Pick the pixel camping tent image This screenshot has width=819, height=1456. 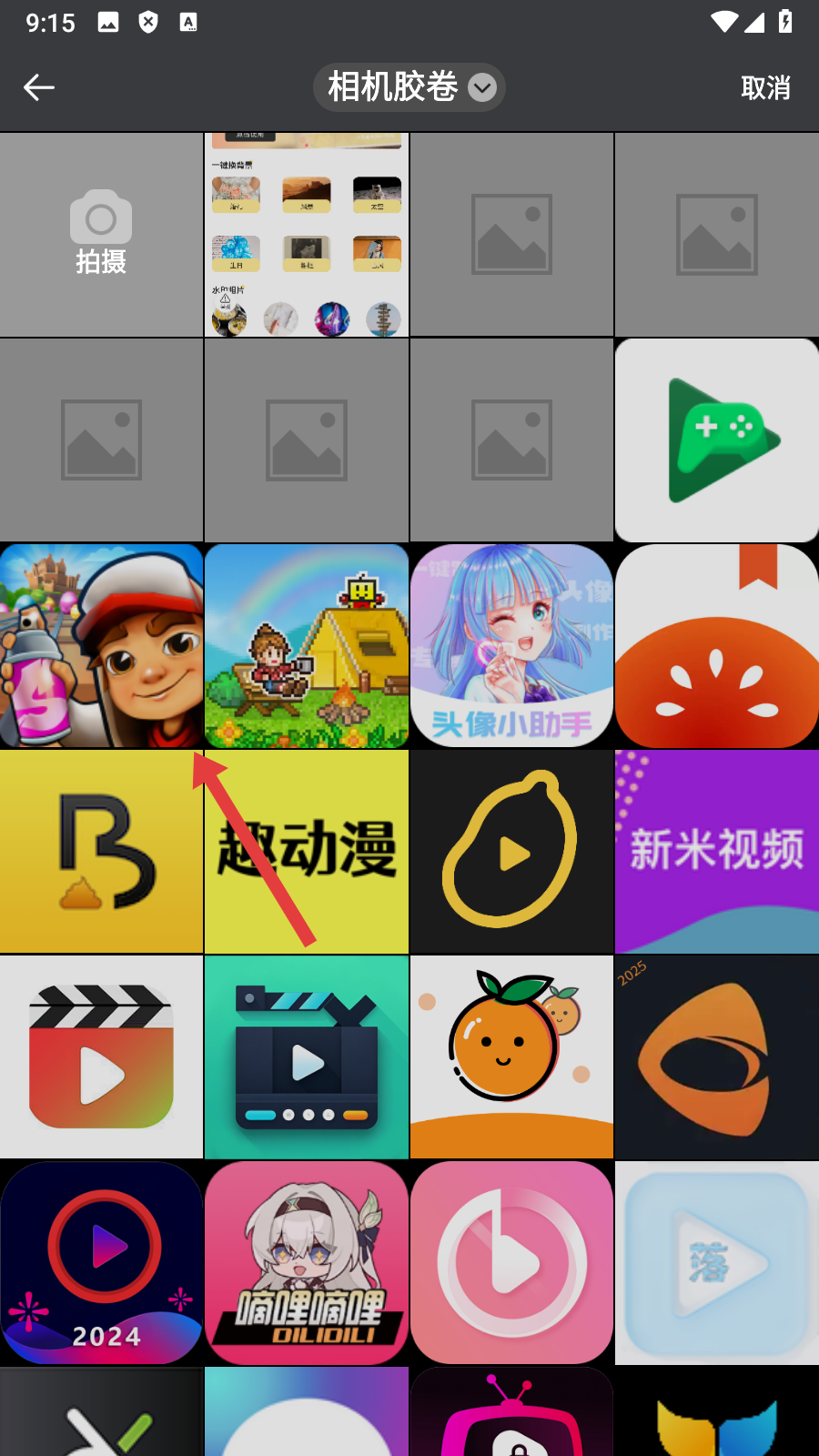click(x=307, y=646)
